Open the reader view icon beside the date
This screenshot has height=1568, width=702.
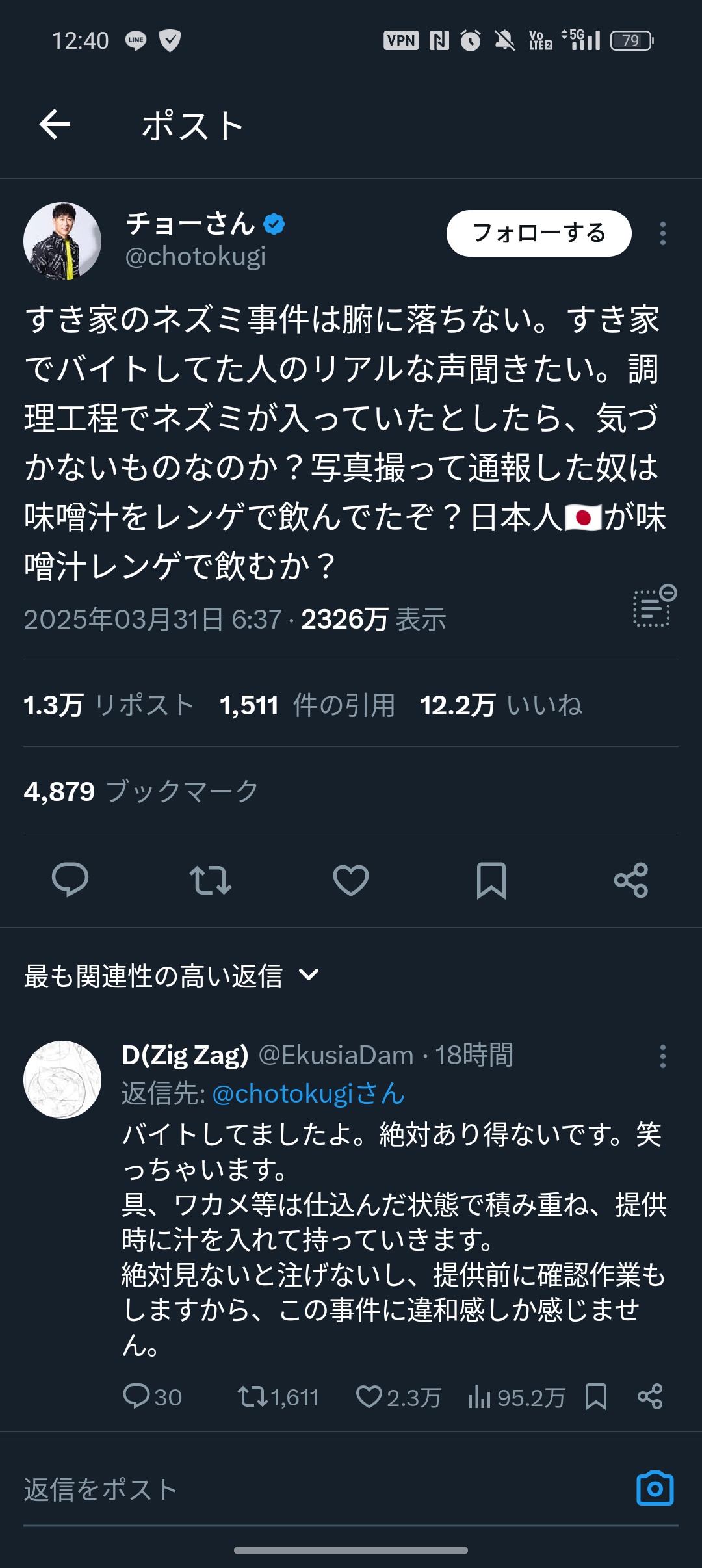(x=653, y=606)
